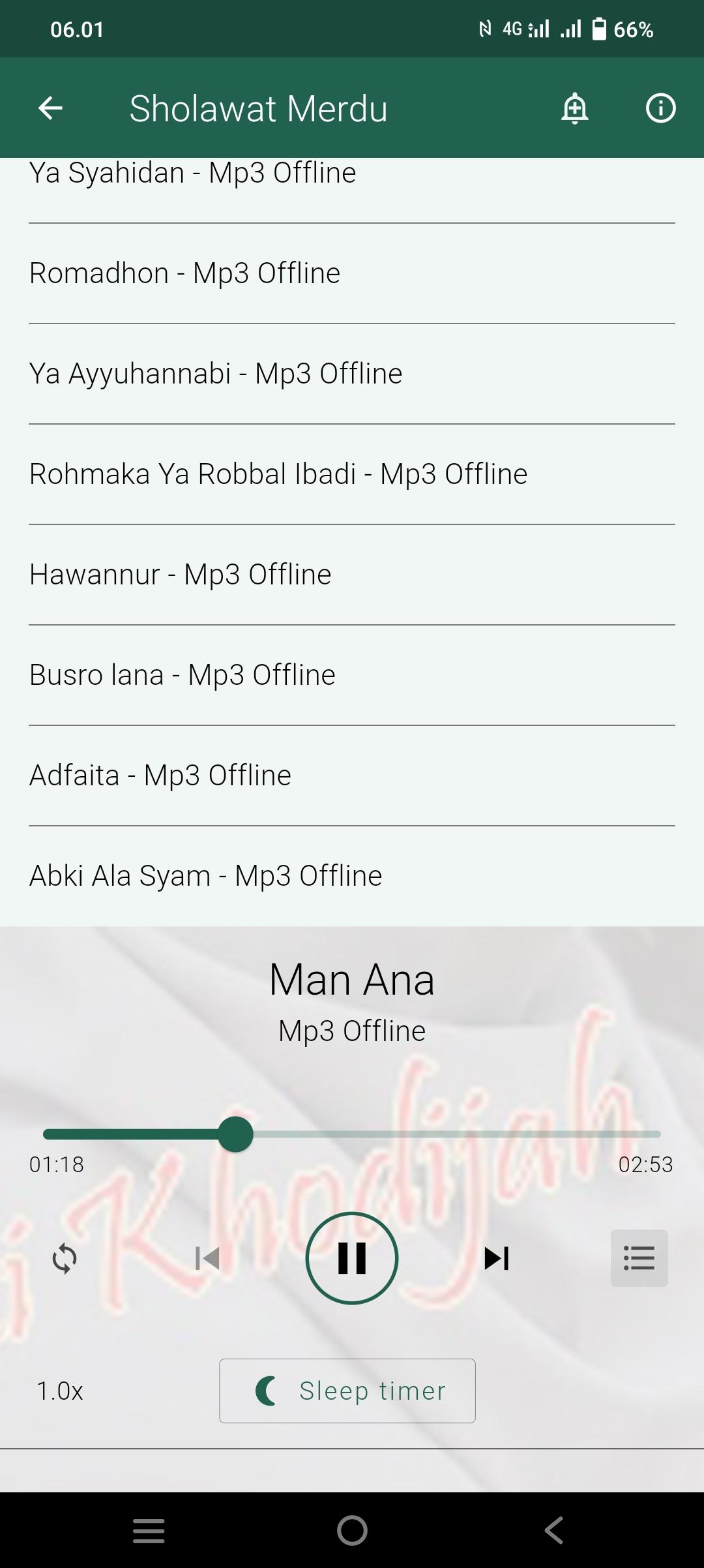Tap the system home button
This screenshot has height=1568, width=704.
352,1530
